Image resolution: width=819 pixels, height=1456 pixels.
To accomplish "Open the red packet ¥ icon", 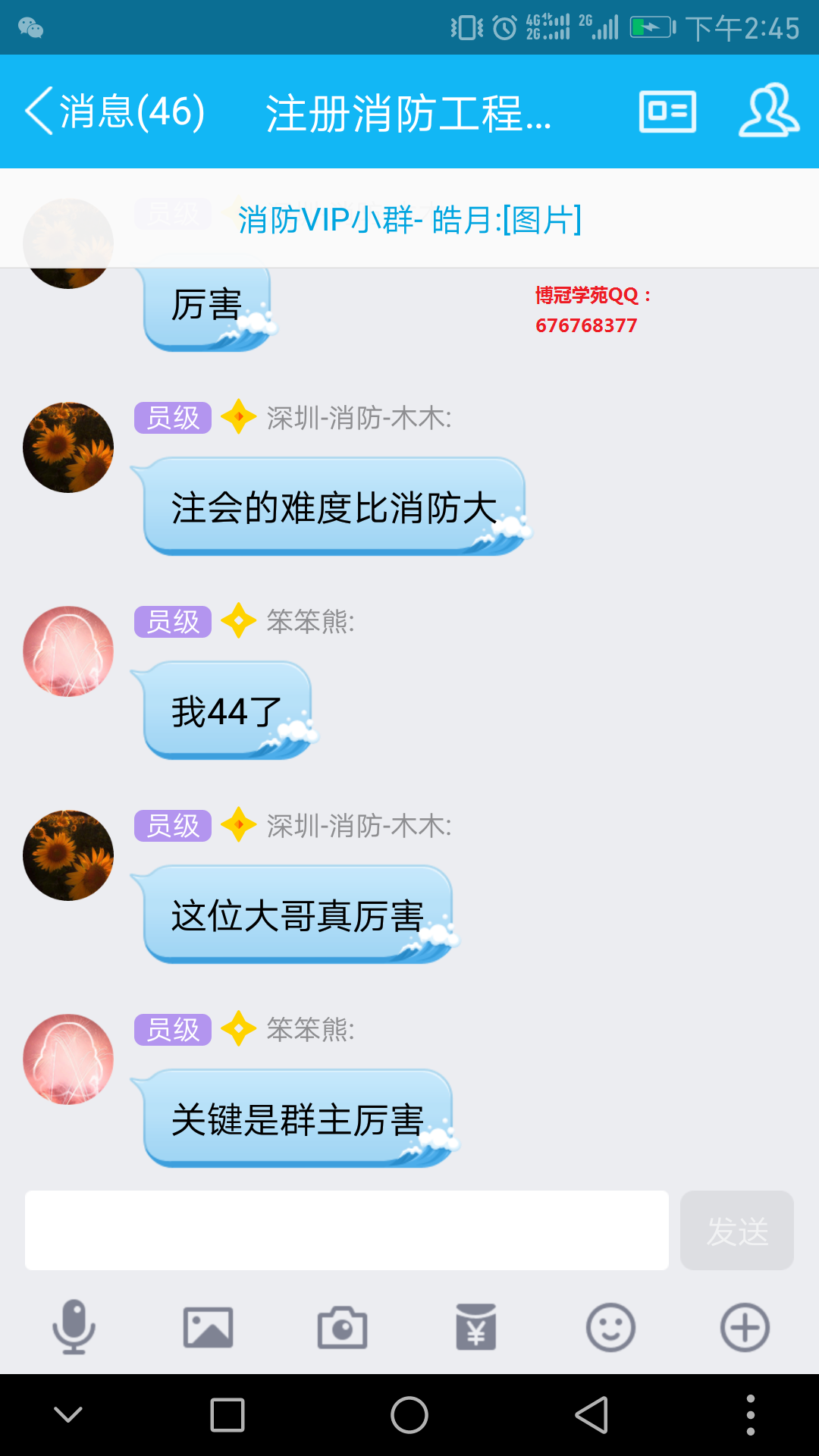I will point(476,1327).
